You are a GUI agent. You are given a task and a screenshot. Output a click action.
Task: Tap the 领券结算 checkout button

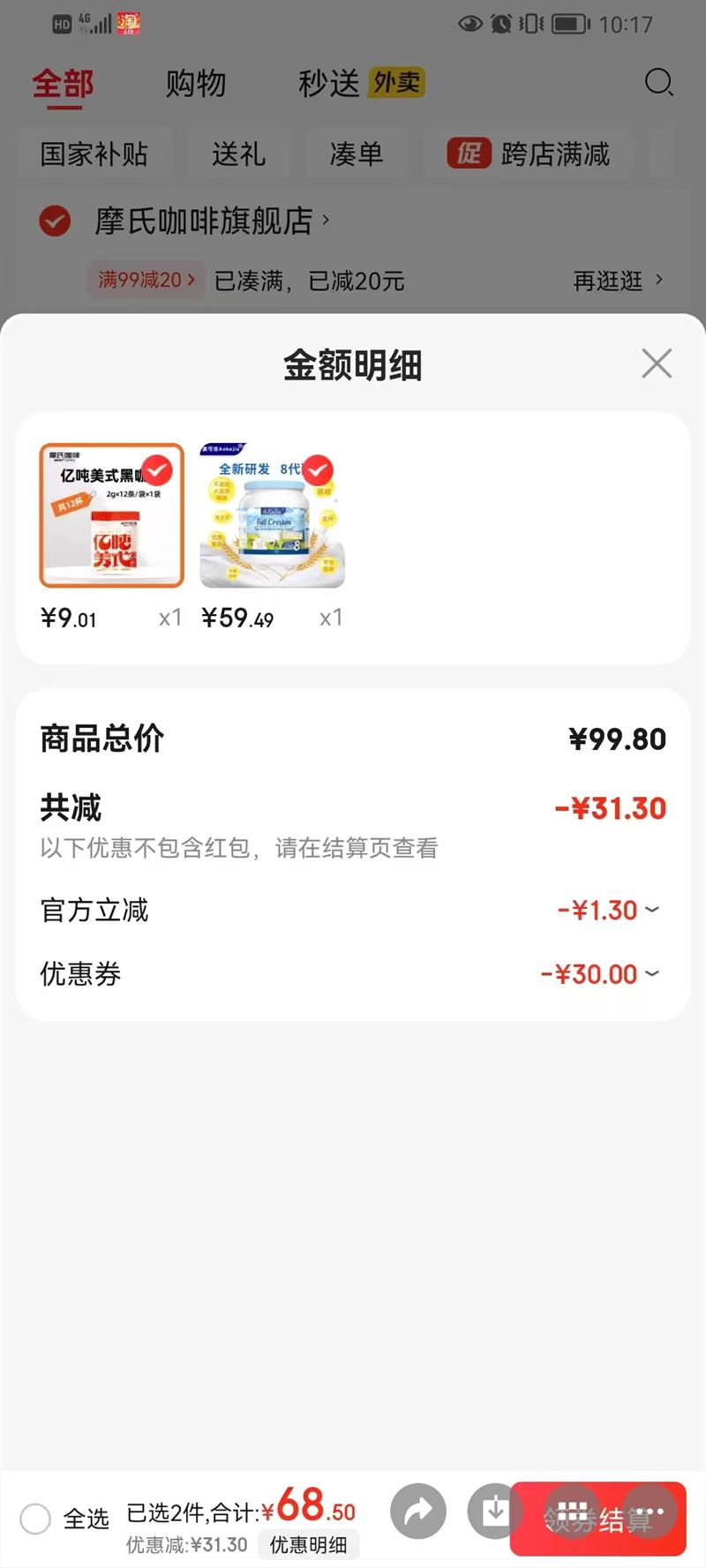click(598, 1519)
